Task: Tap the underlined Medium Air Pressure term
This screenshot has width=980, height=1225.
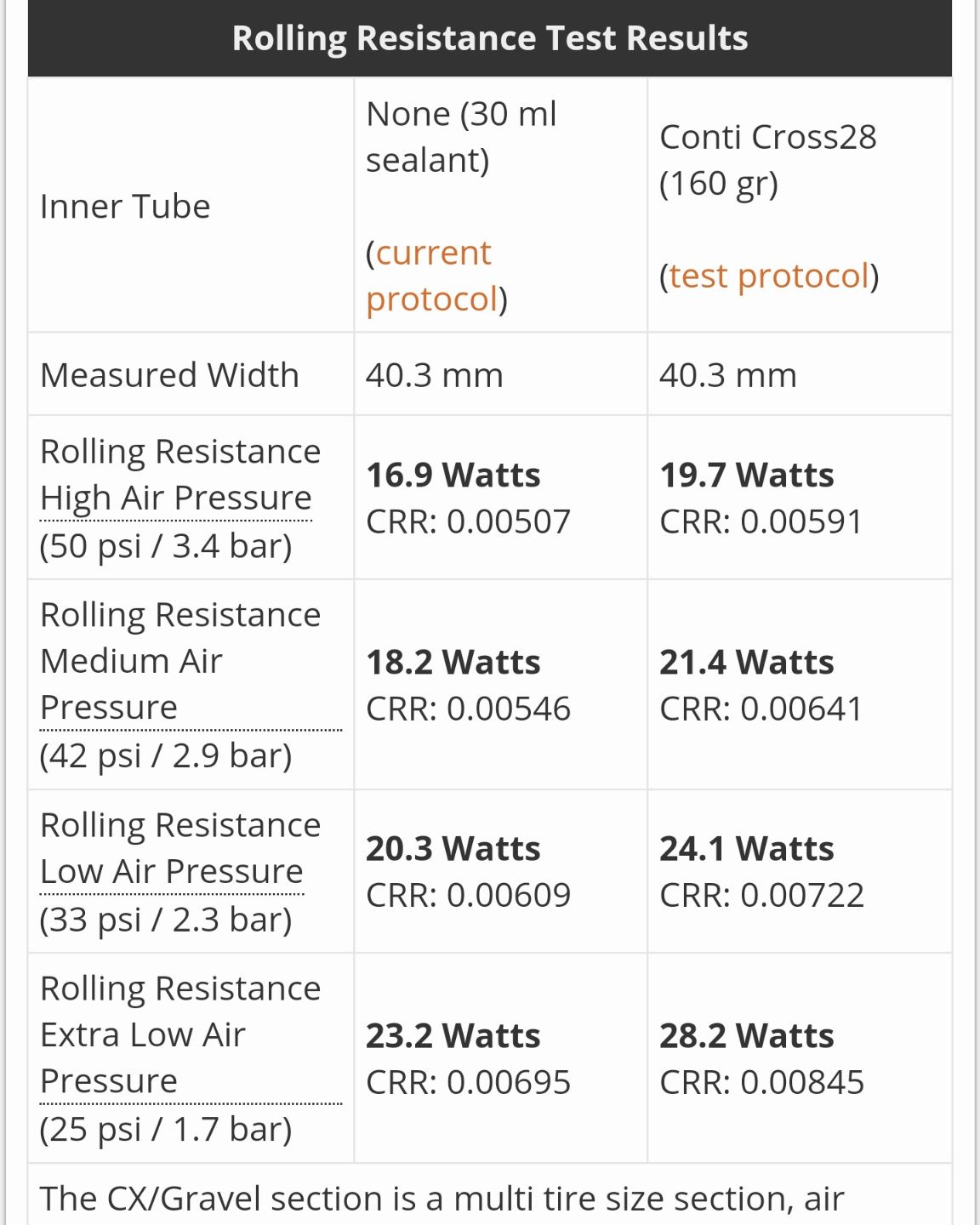Action: click(131, 662)
